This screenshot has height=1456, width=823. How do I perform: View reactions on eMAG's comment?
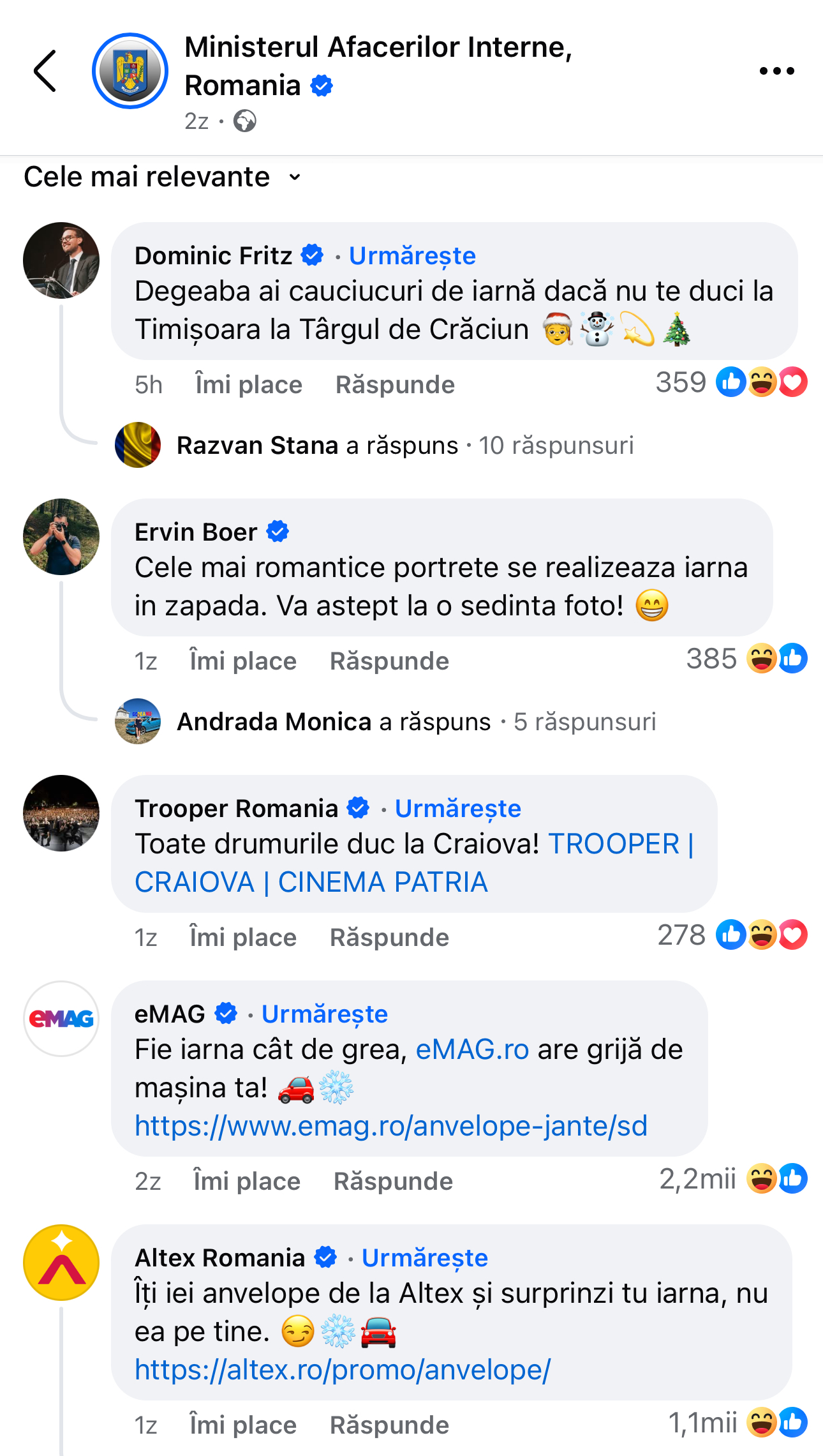click(x=732, y=1179)
